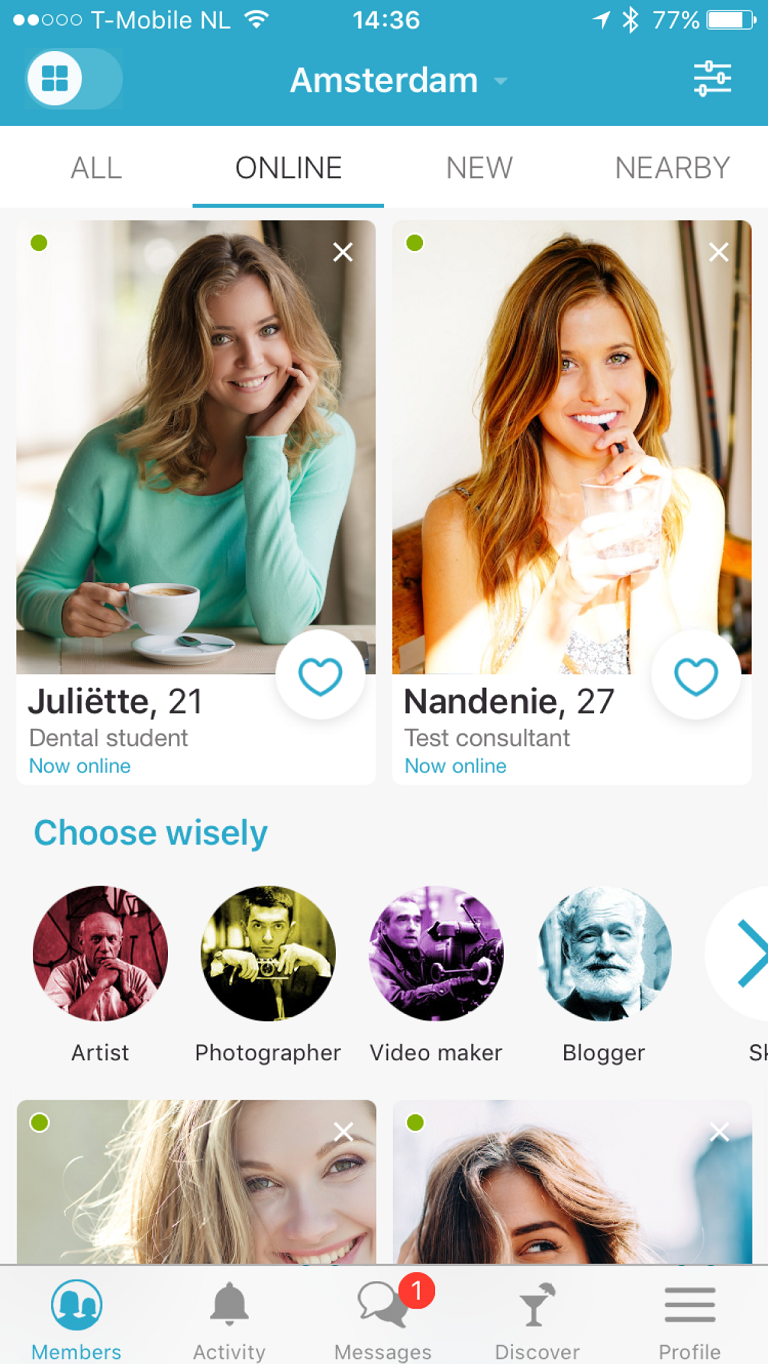Like Nandenie with the heart button
768x1364 pixels.
[x=696, y=676]
